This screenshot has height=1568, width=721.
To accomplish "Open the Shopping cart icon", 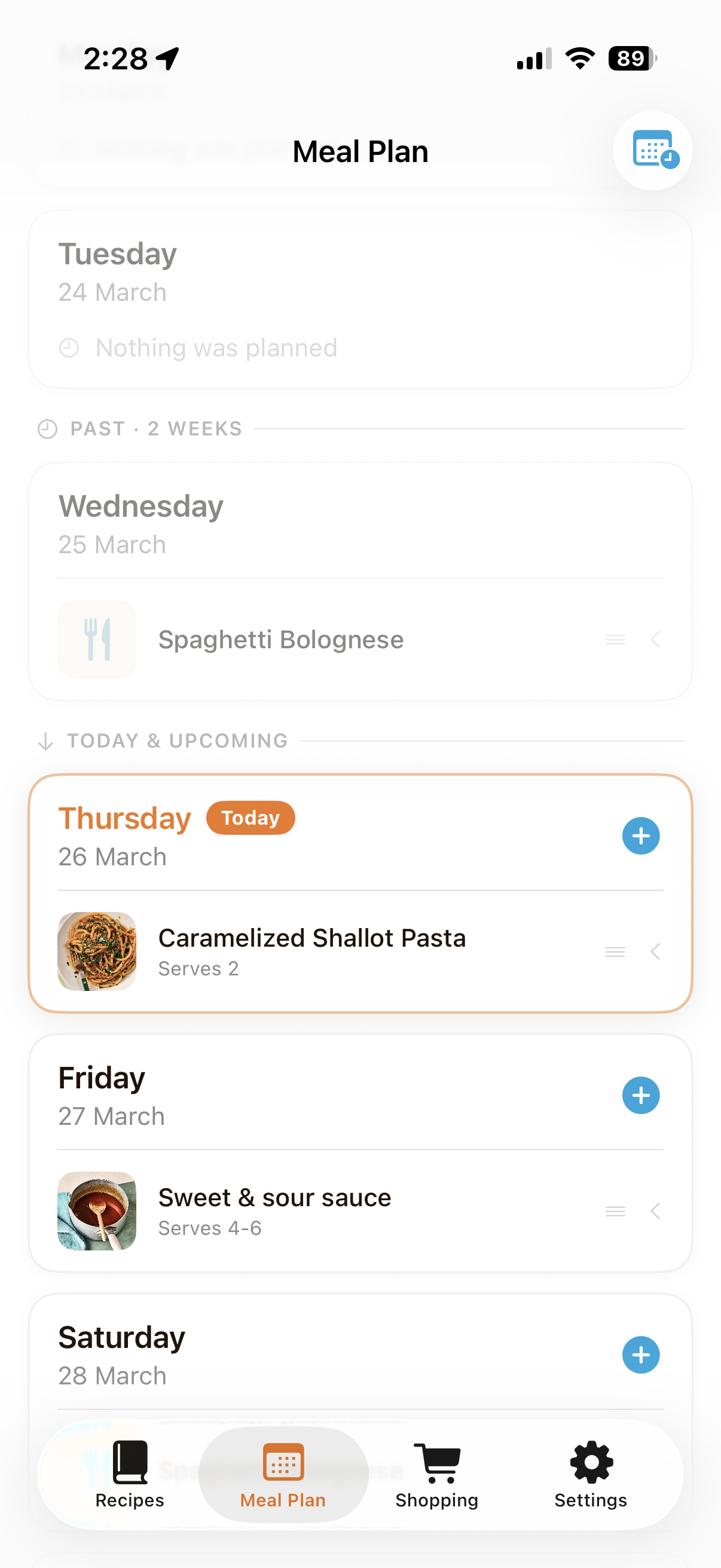I will pyautogui.click(x=436, y=1460).
